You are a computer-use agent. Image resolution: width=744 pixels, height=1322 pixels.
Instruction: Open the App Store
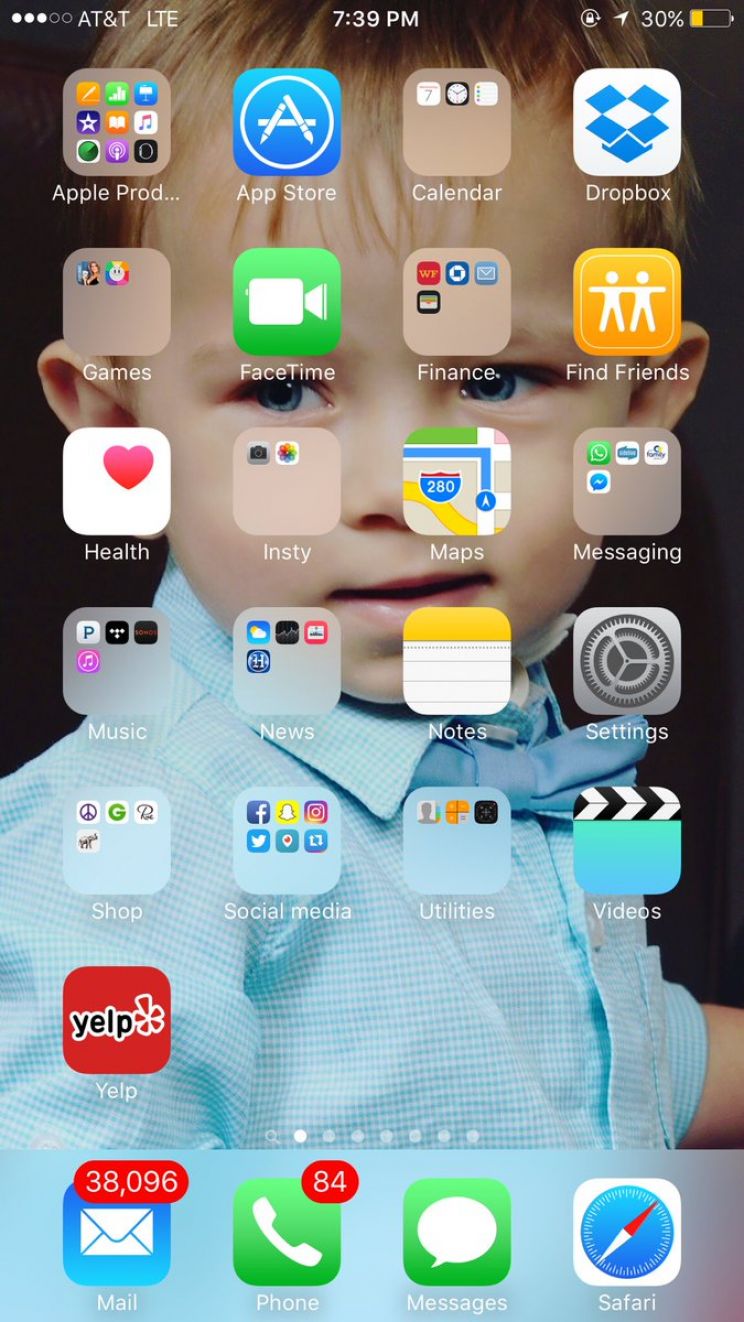[x=287, y=122]
